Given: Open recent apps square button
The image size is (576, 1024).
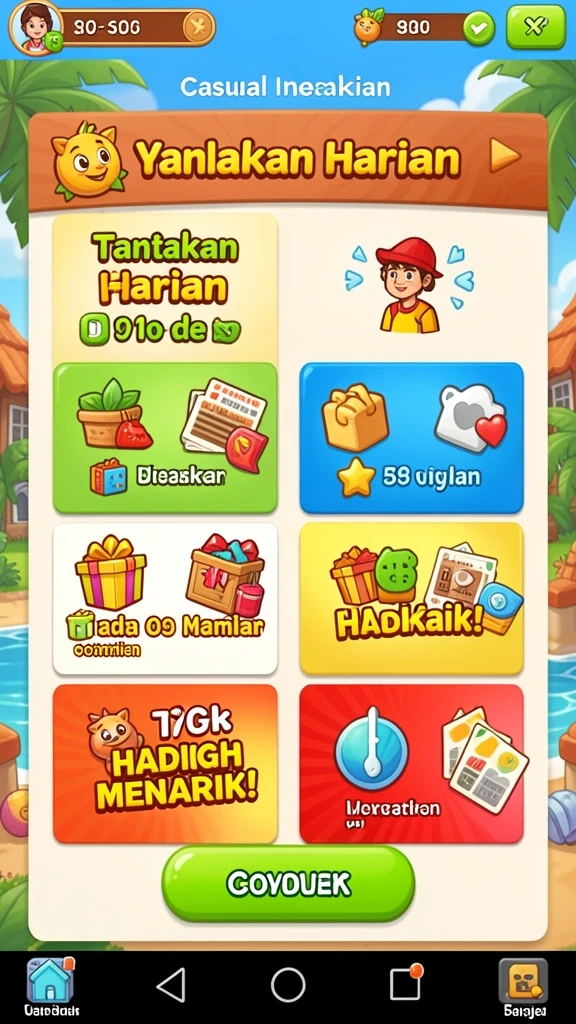Looking at the screenshot, I should coord(405,983).
